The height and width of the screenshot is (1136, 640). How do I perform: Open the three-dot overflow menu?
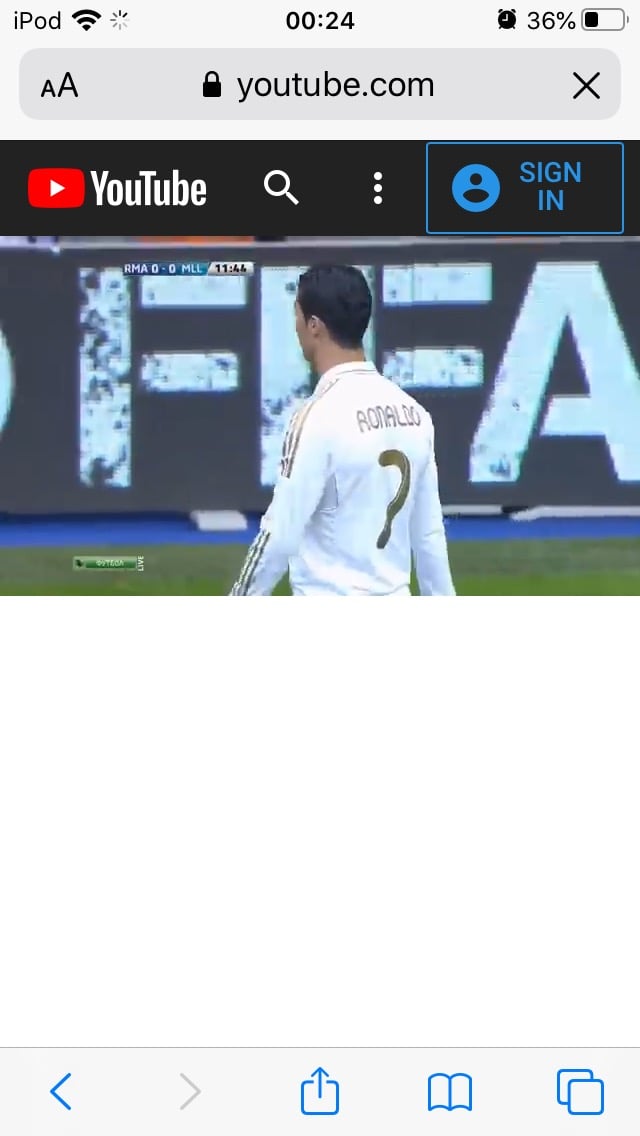(377, 187)
